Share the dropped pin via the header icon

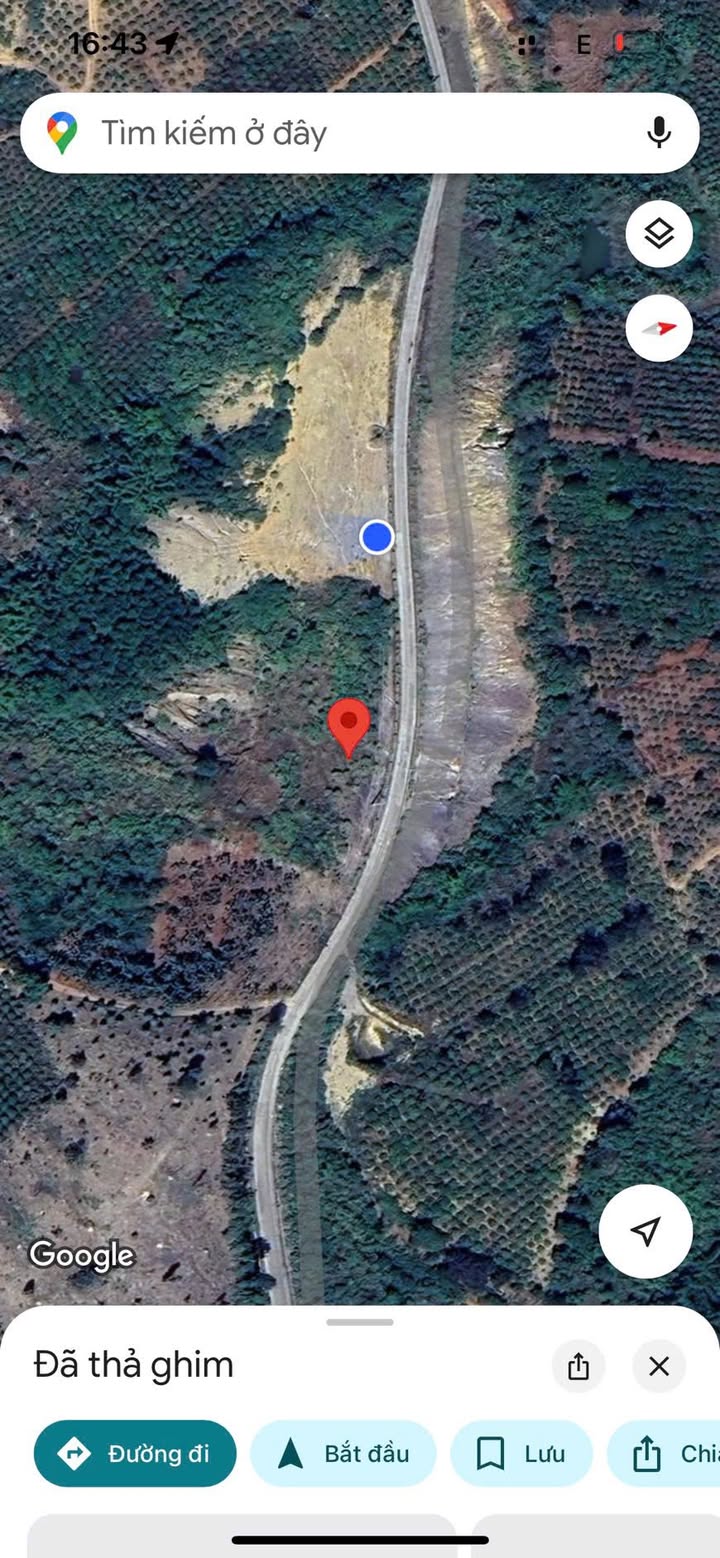coord(578,1366)
